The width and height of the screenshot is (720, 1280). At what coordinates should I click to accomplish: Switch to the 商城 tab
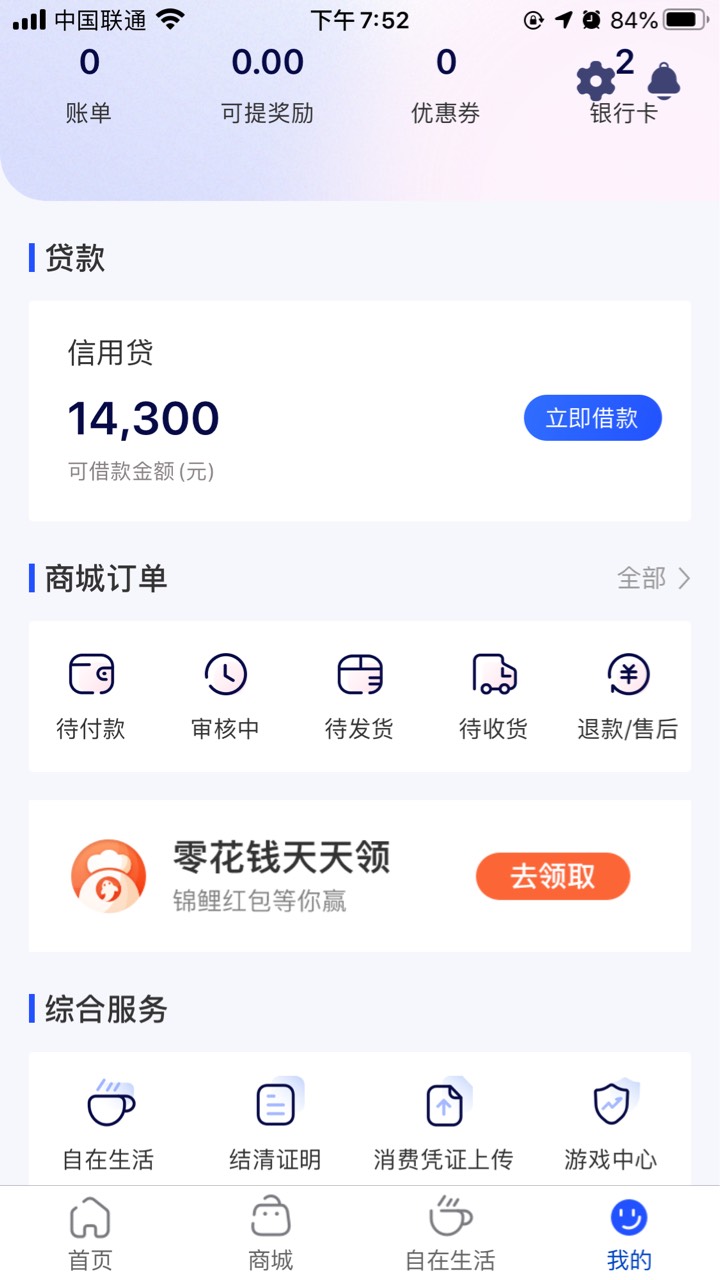270,1234
